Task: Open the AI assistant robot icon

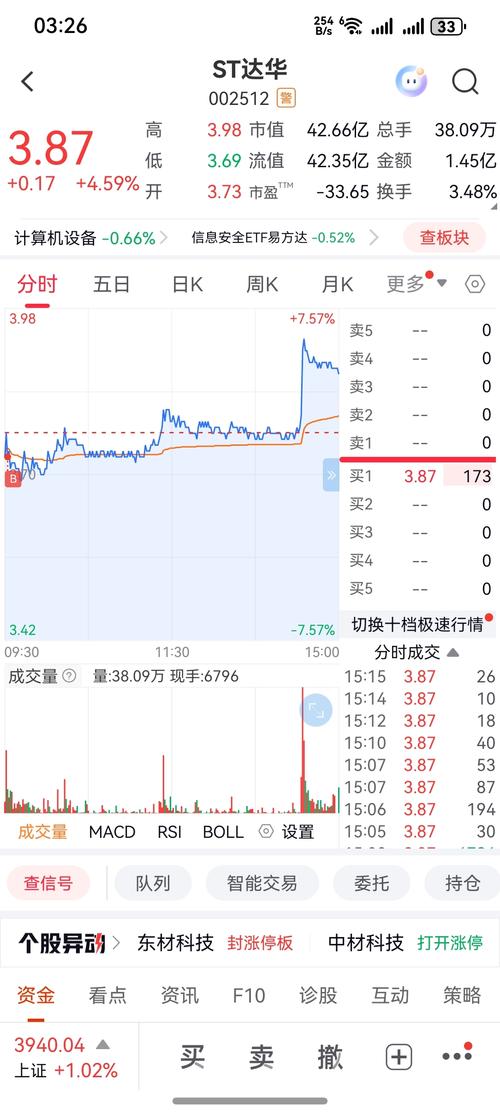Action: 411,82
